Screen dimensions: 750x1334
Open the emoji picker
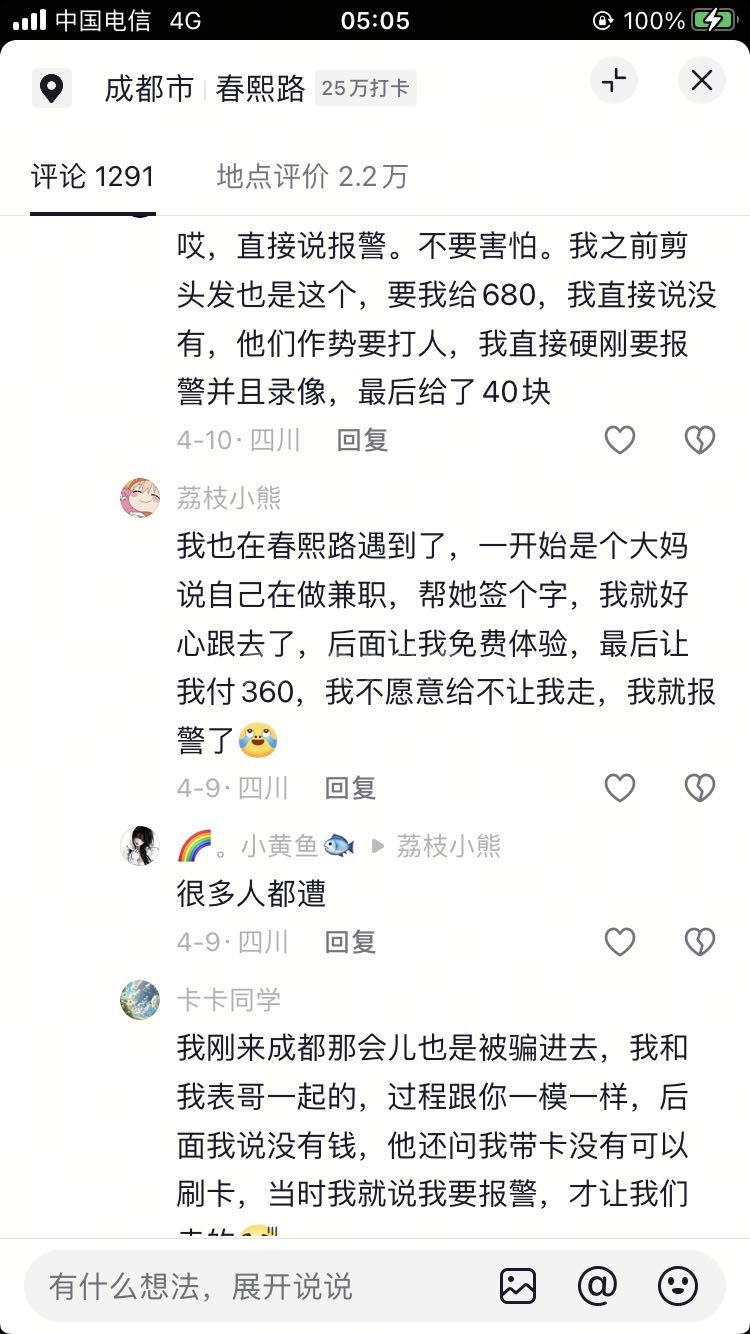point(677,1286)
